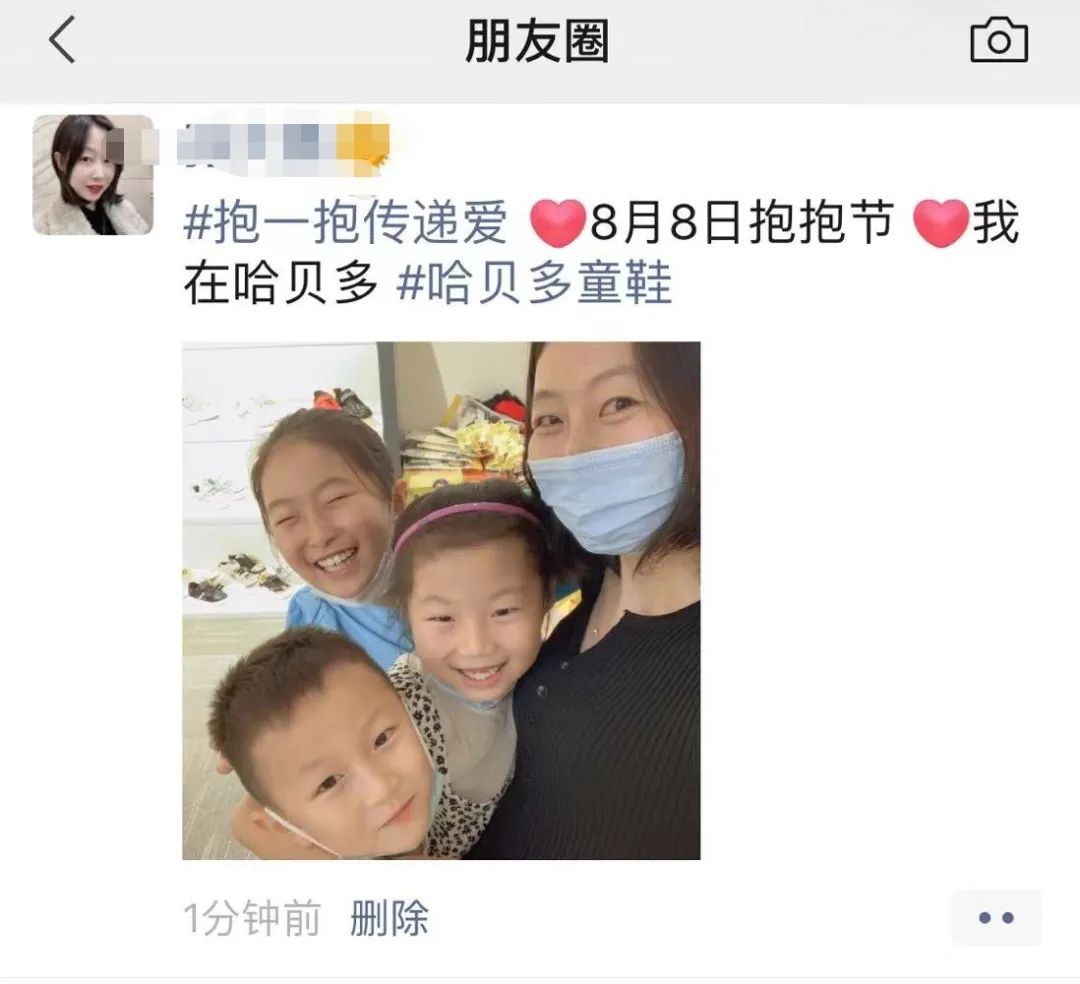View the posted photo full screen

441,600
